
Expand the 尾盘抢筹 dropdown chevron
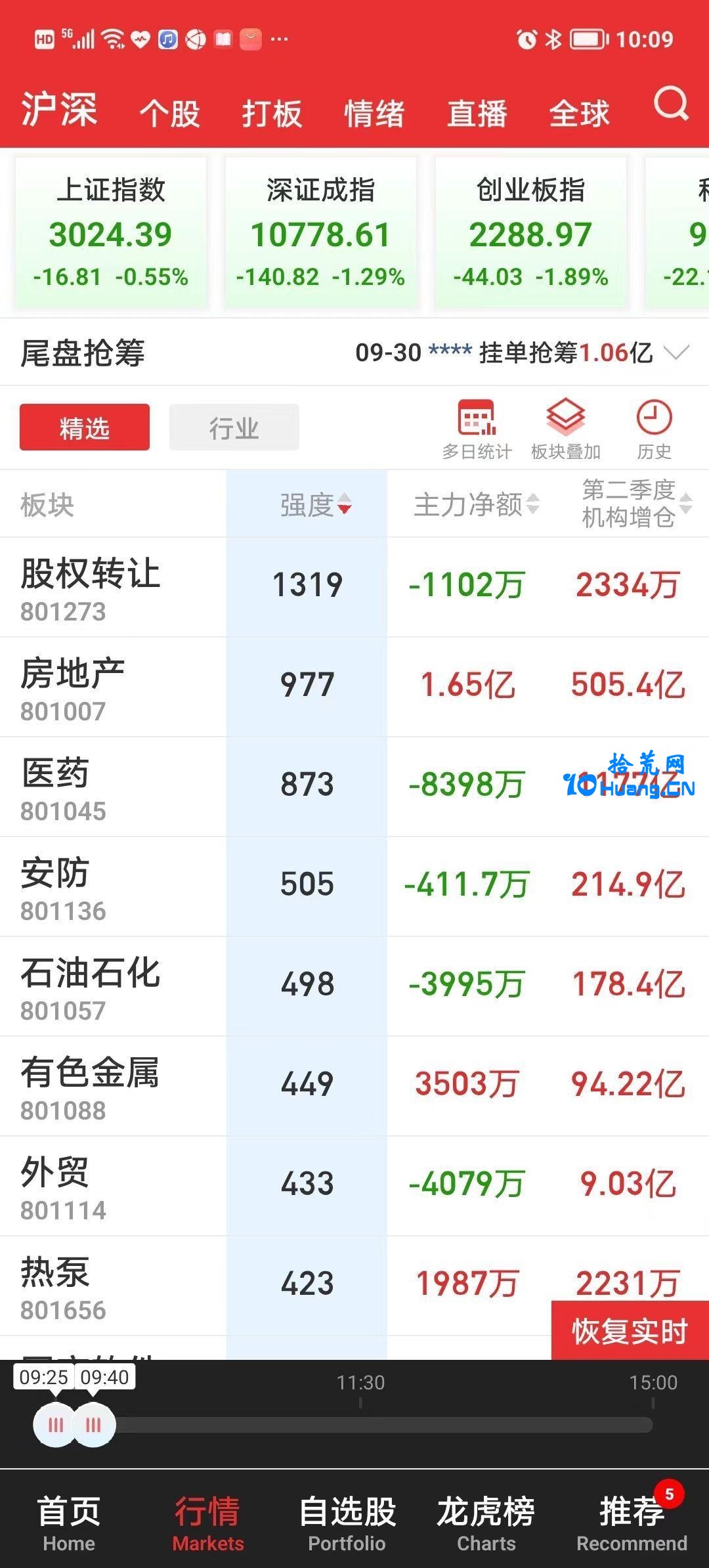click(x=676, y=353)
